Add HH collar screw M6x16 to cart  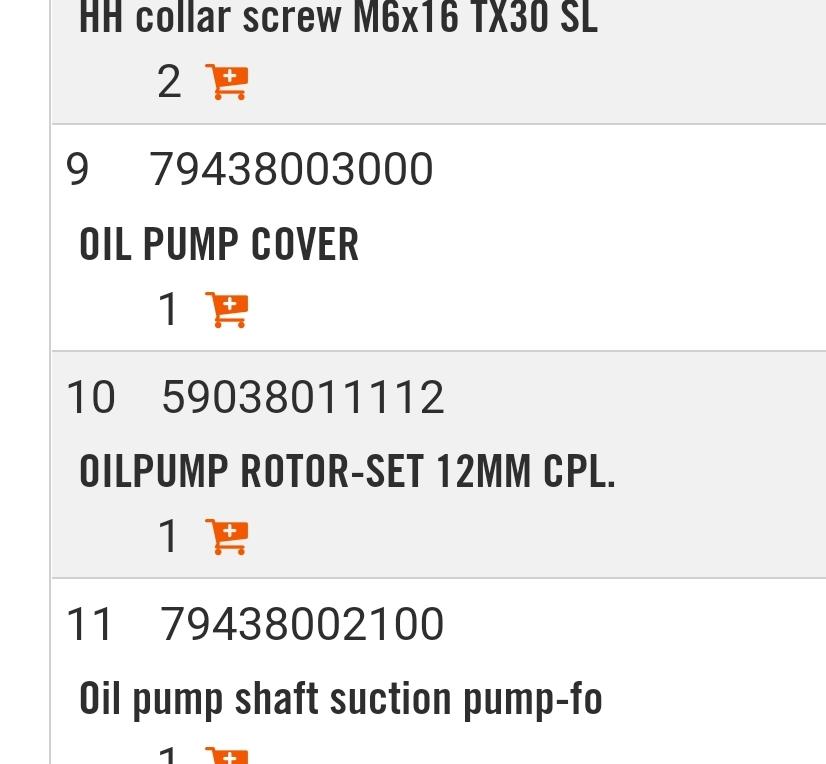226,82
